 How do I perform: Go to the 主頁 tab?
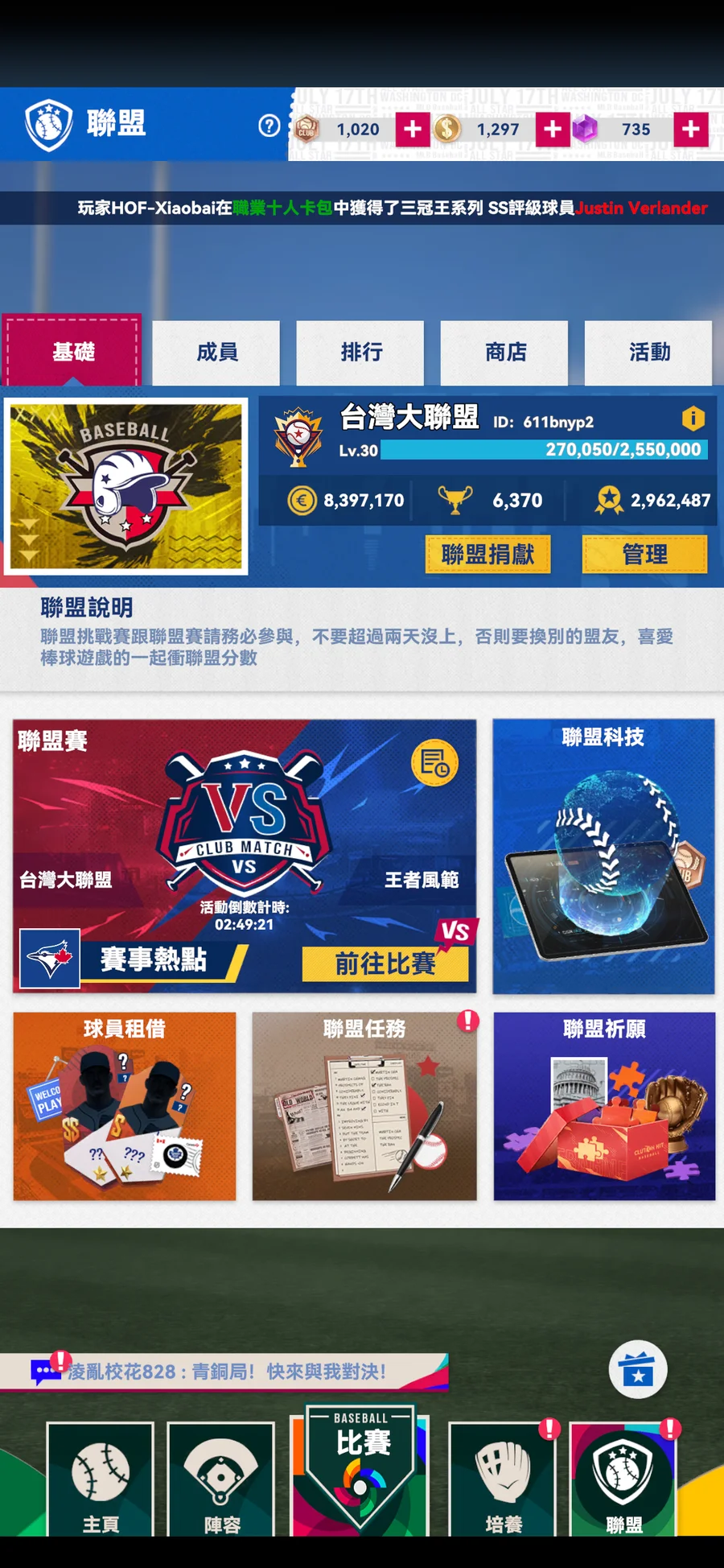pos(101,1481)
